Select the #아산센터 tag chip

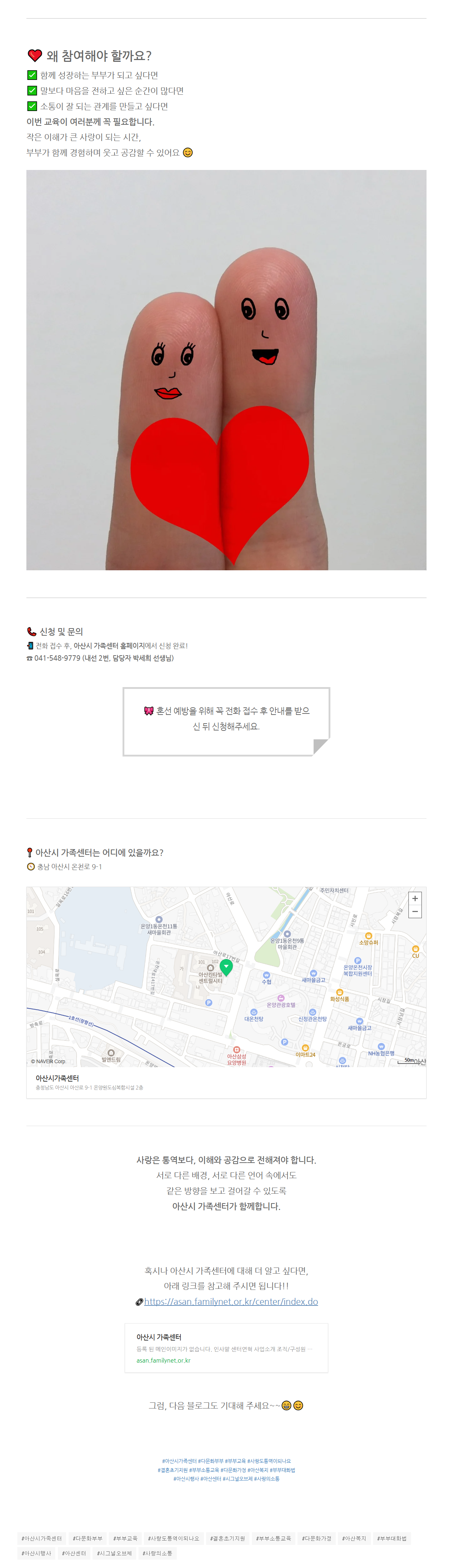(74, 1553)
